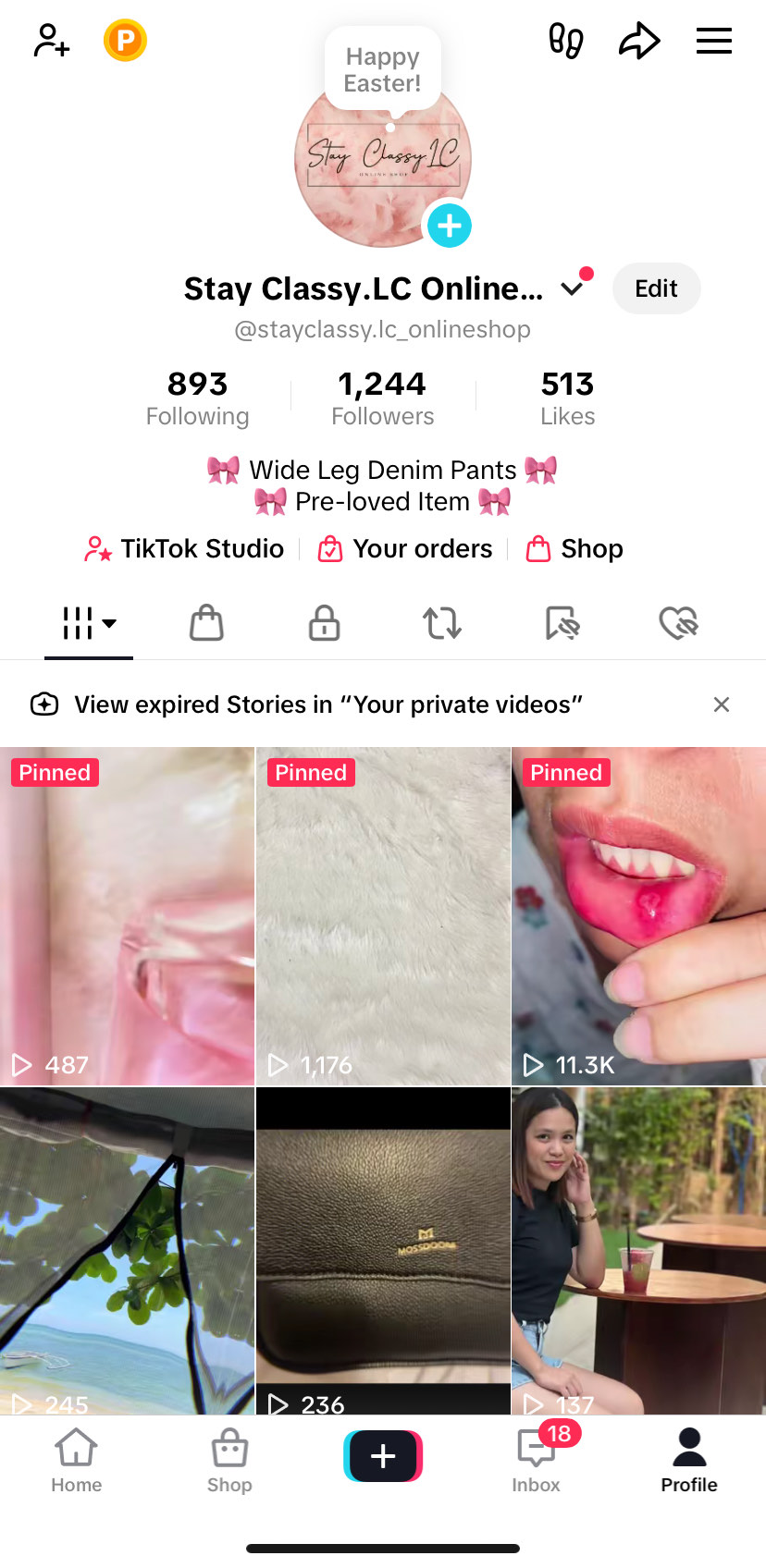This screenshot has width=766, height=1568.
Task: Edit the profile
Action: point(656,288)
